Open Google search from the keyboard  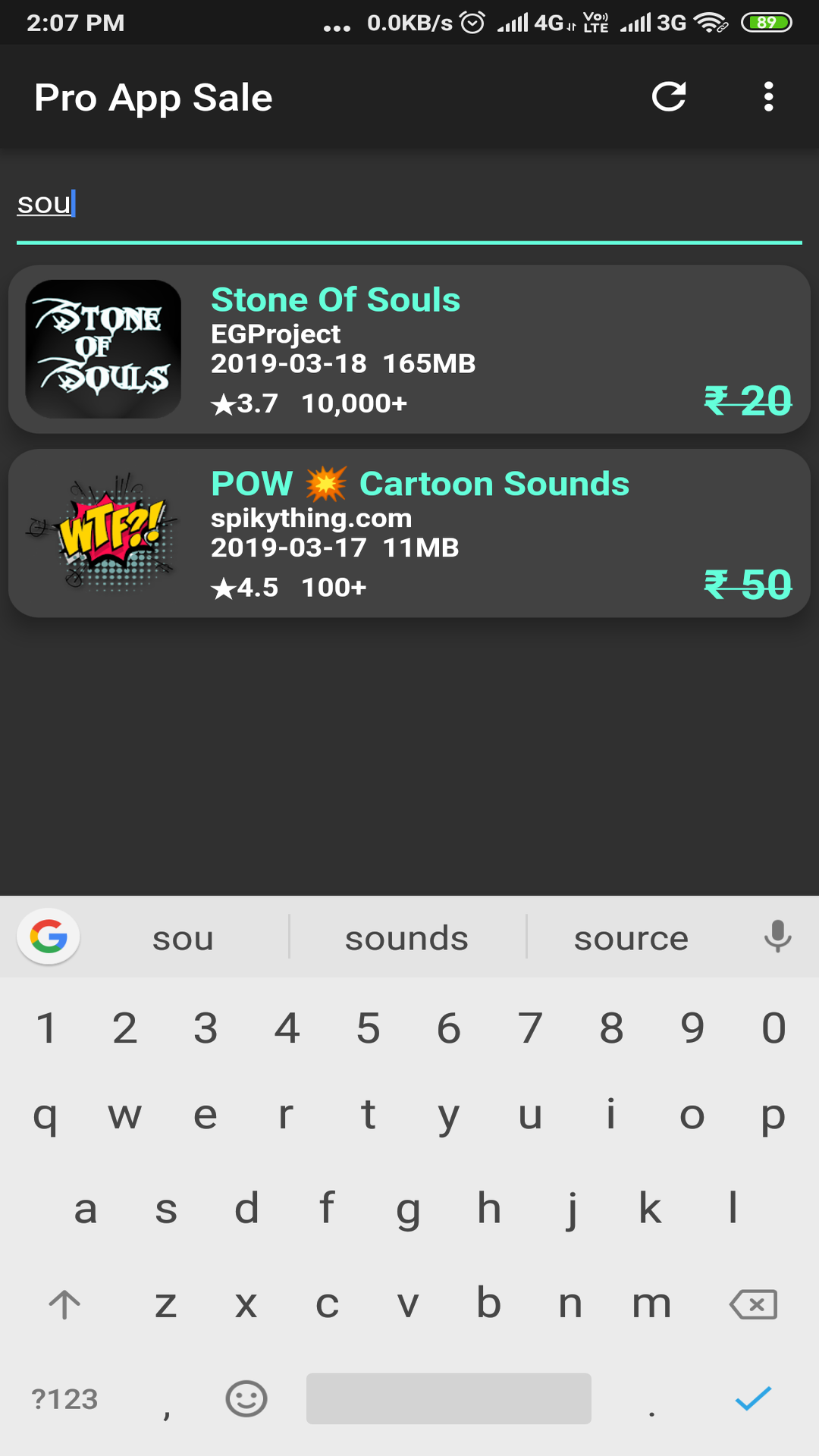click(49, 937)
